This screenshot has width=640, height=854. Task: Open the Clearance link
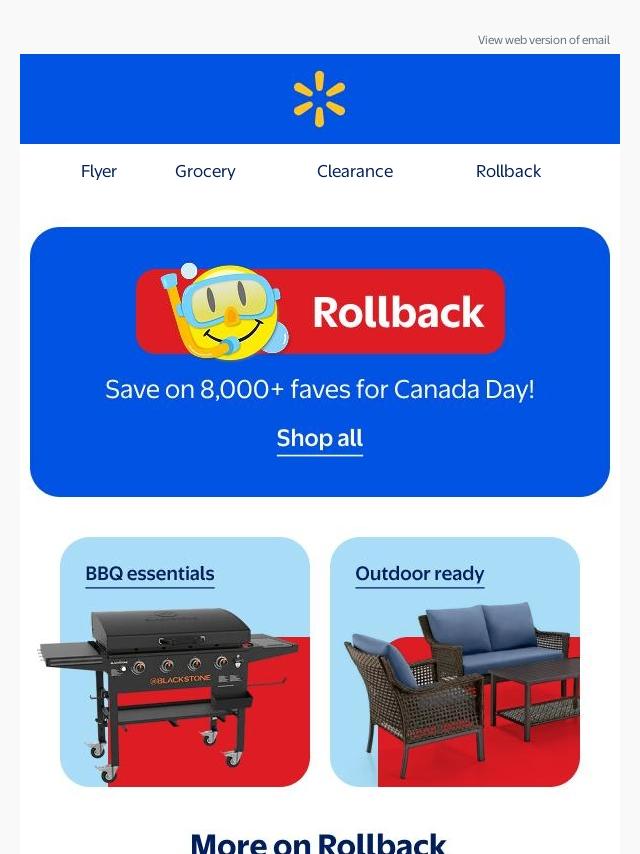[355, 171]
